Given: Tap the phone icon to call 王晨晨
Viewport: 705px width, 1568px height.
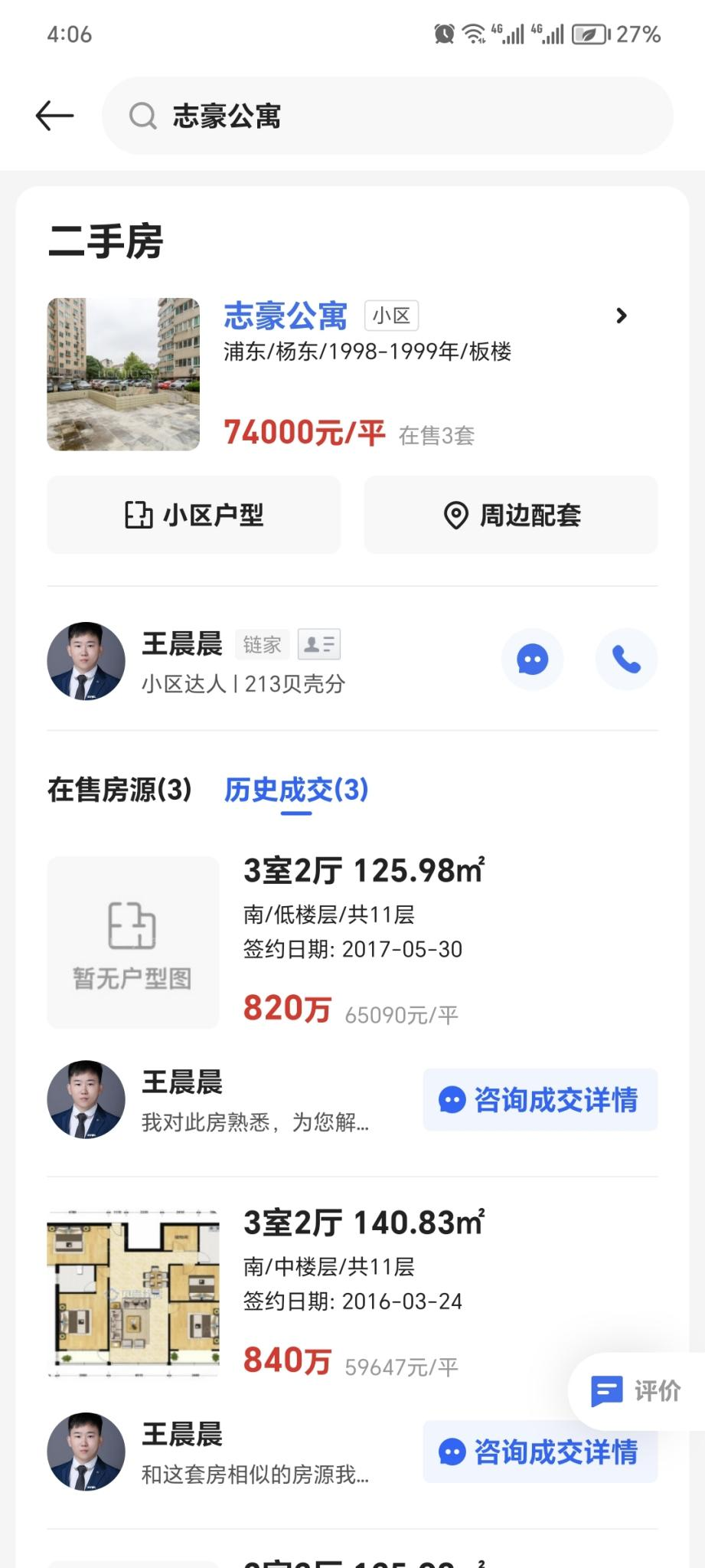Looking at the screenshot, I should [626, 660].
